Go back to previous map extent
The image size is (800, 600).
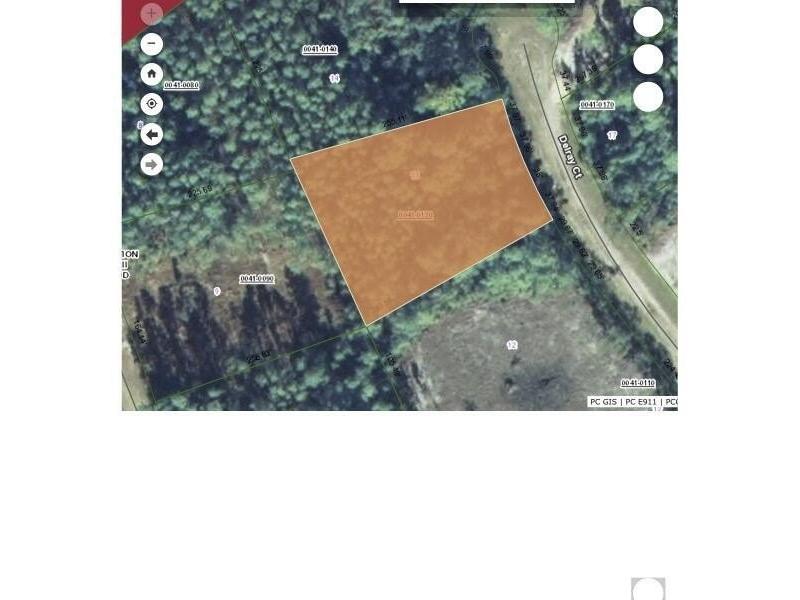pyautogui.click(x=152, y=134)
